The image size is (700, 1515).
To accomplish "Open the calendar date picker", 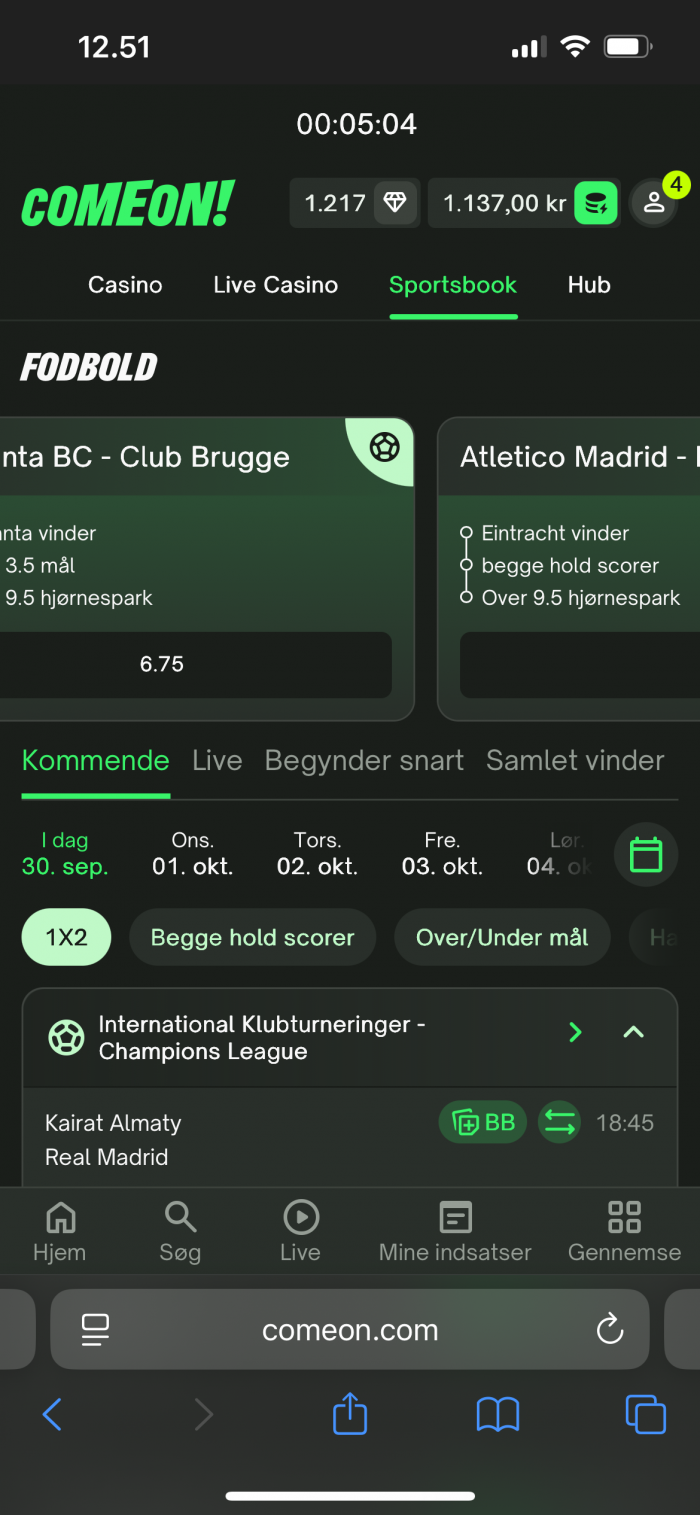I will point(646,855).
